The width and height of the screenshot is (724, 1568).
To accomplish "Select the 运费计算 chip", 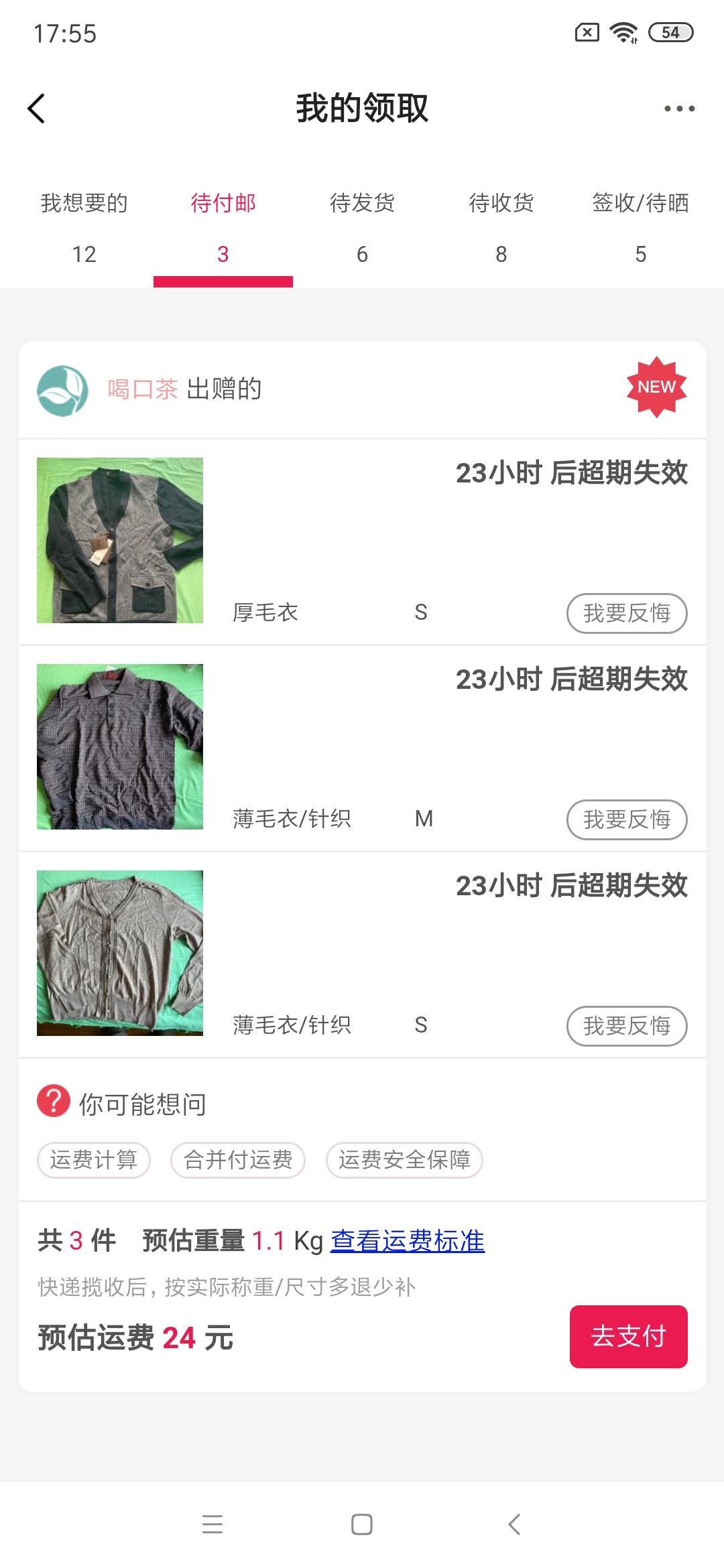I will [x=94, y=1160].
